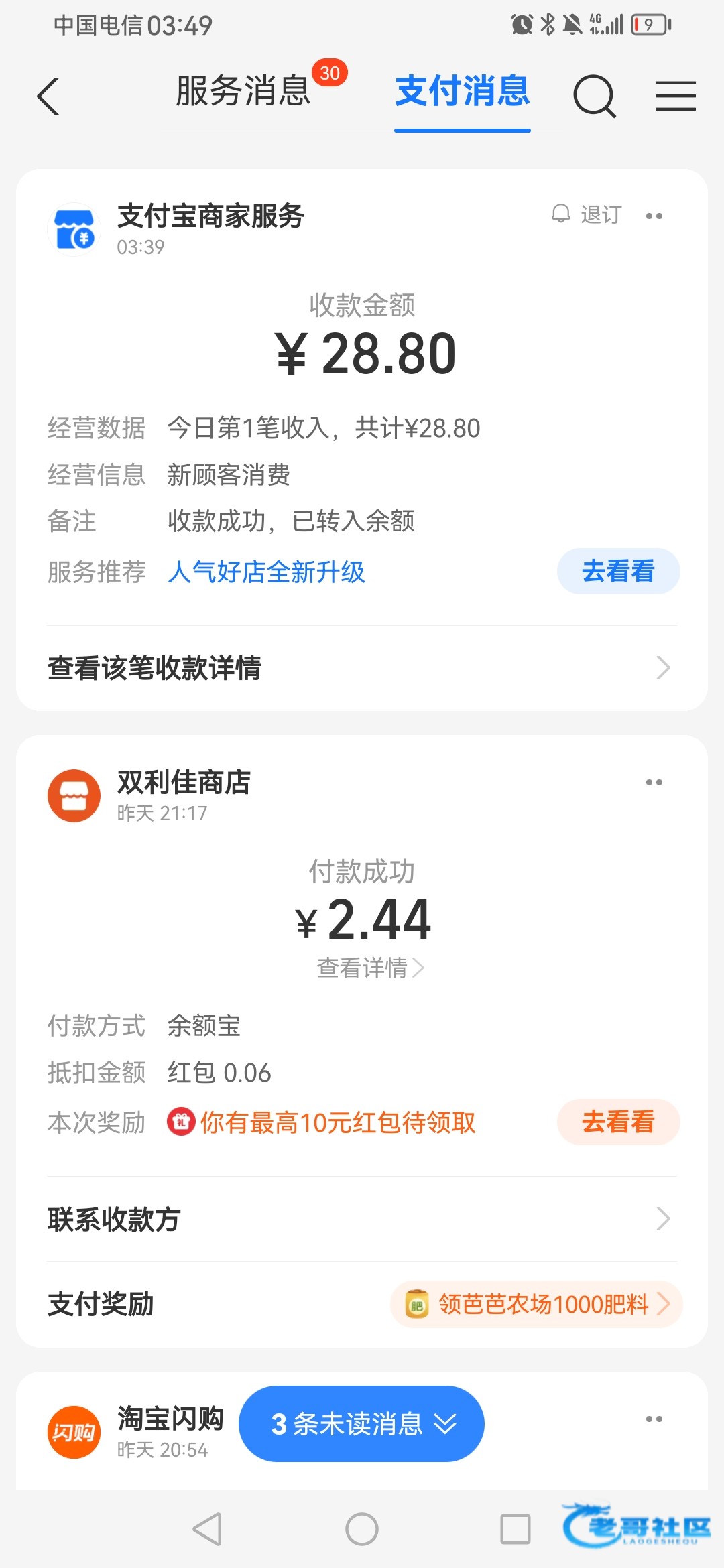Open the top-right hamburger menu
Image resolution: width=724 pixels, height=1568 pixels.
[675, 96]
